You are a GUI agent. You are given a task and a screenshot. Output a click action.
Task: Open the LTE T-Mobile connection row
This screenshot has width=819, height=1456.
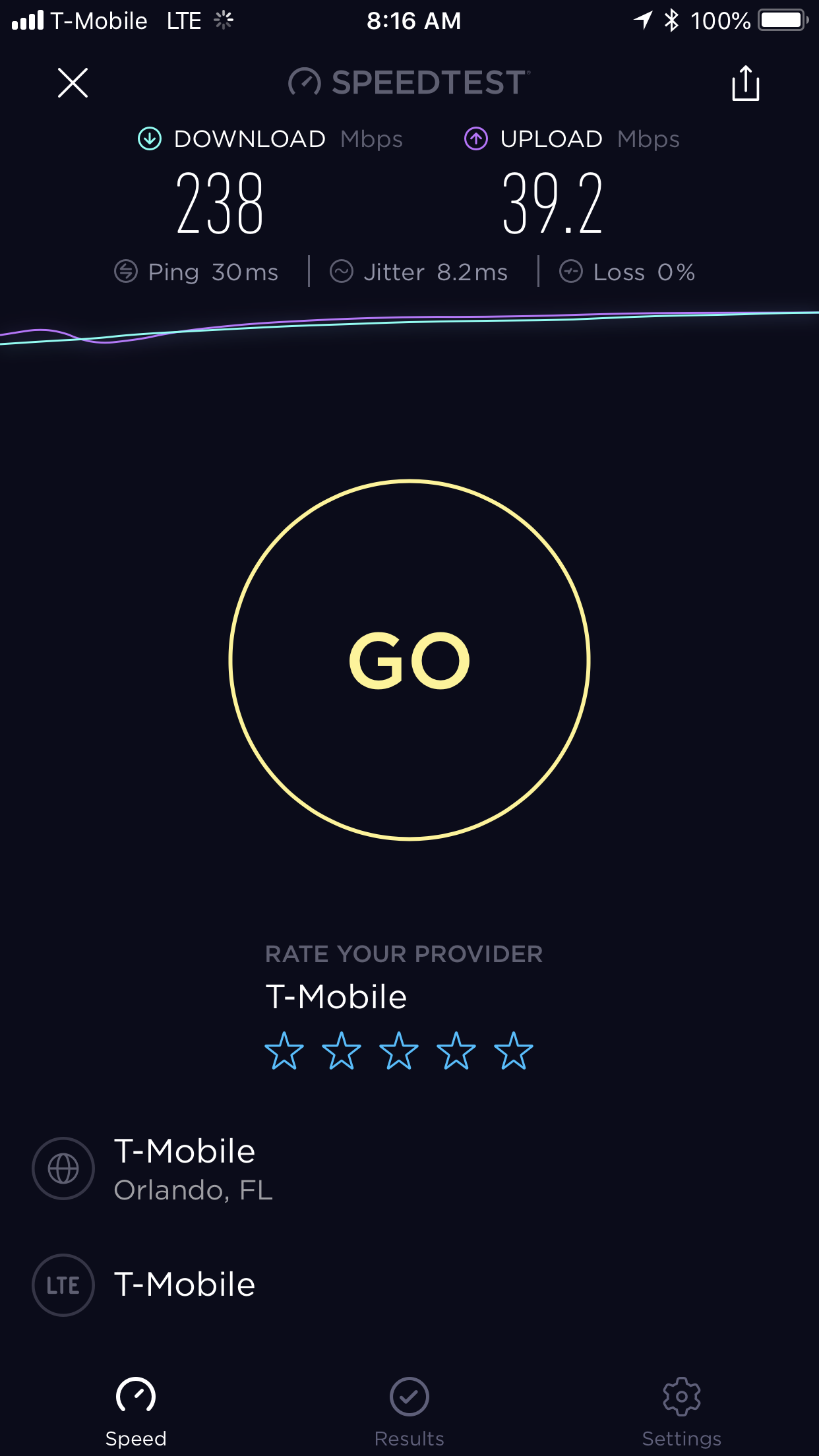pyautogui.click(x=409, y=1285)
